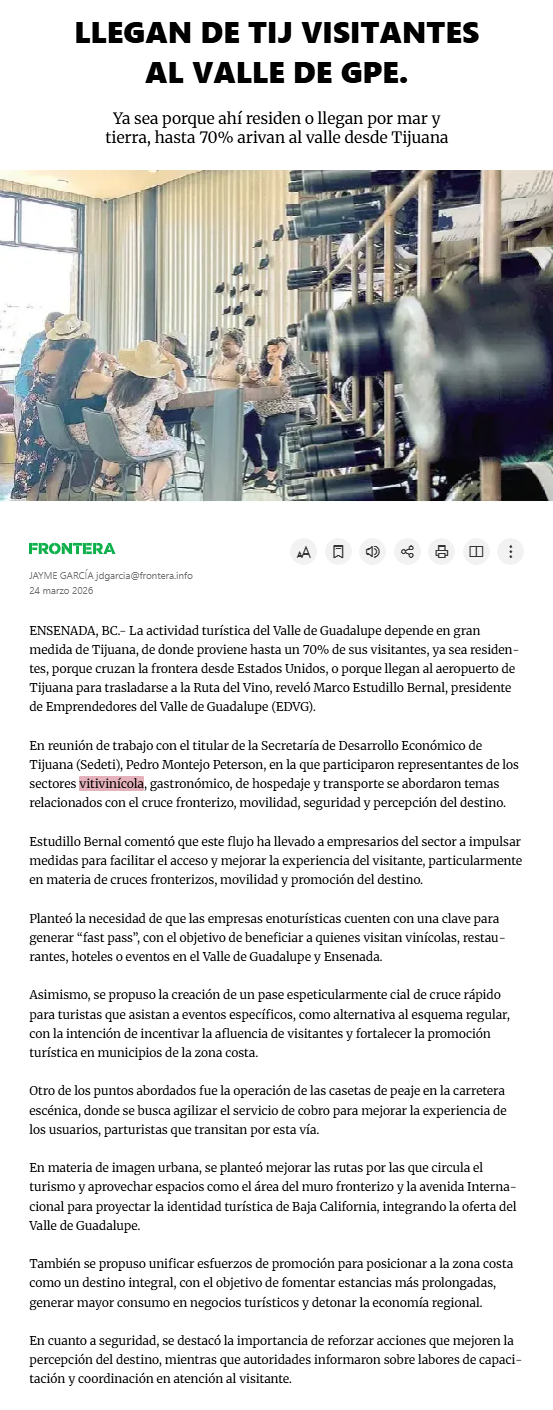
Task: Share this article
Action: [x=407, y=551]
